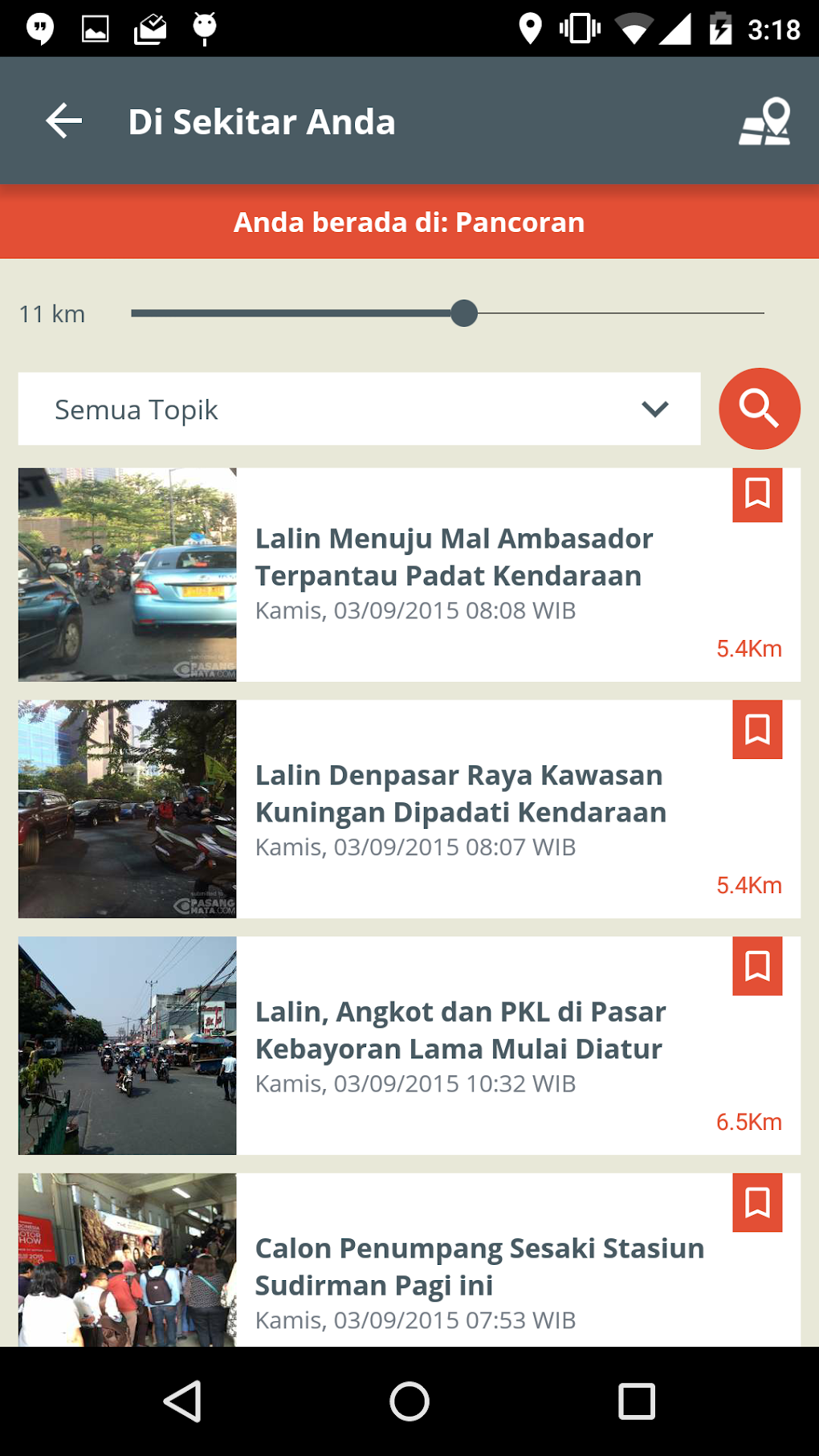
Task: Tap the distance slider handle
Action: point(464,313)
